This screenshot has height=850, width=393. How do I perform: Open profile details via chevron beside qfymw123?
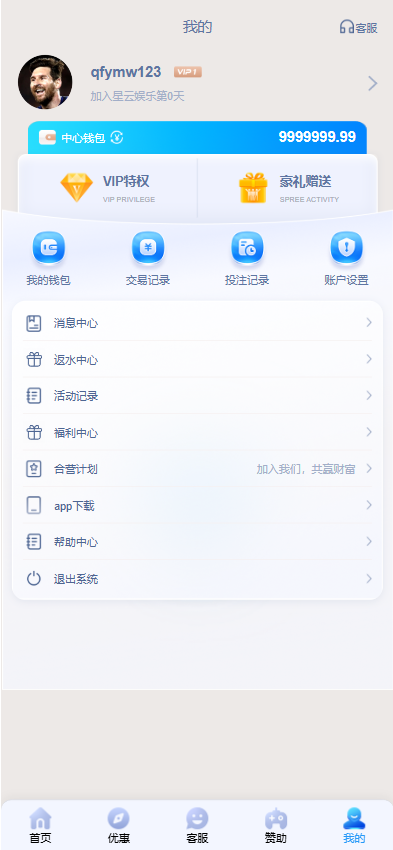(x=372, y=83)
